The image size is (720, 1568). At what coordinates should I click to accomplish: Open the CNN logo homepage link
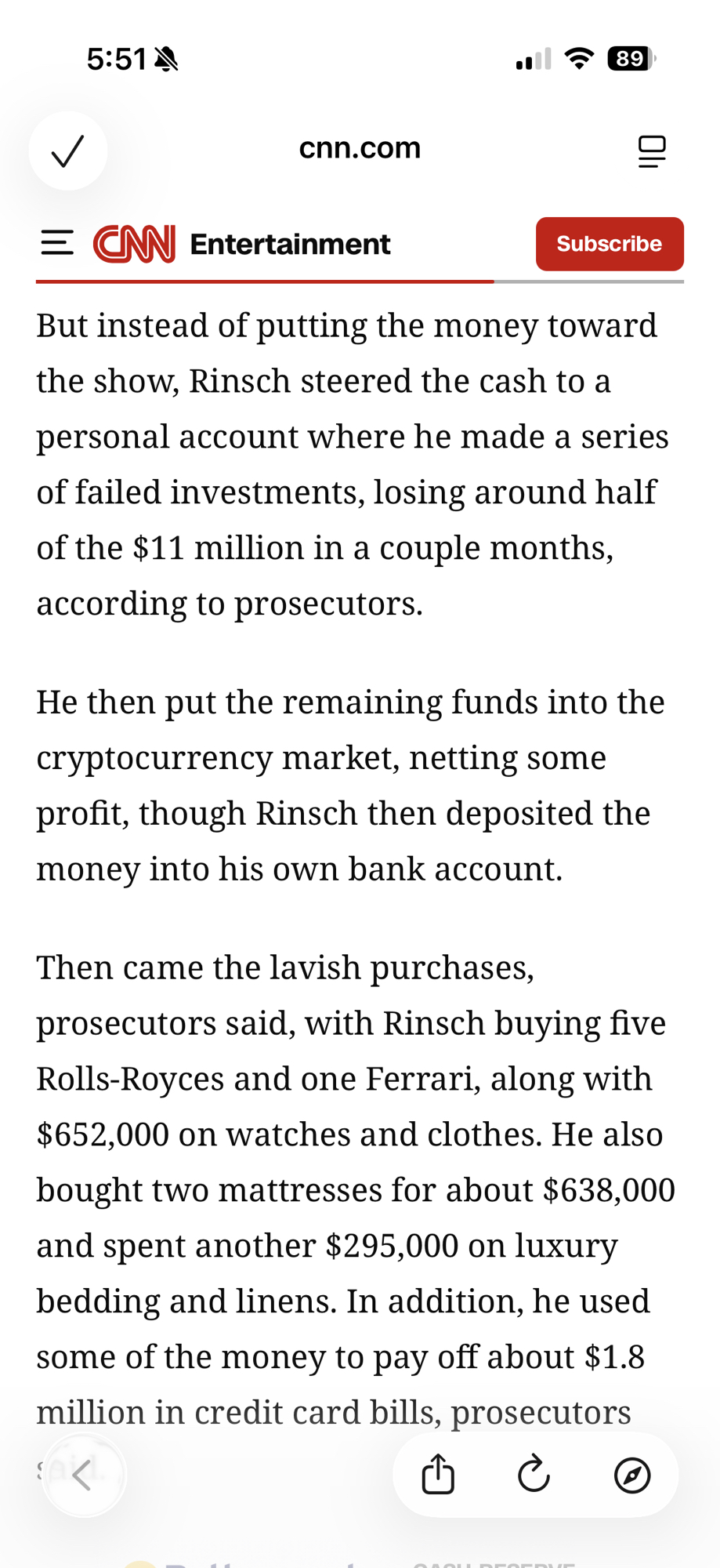click(x=134, y=244)
